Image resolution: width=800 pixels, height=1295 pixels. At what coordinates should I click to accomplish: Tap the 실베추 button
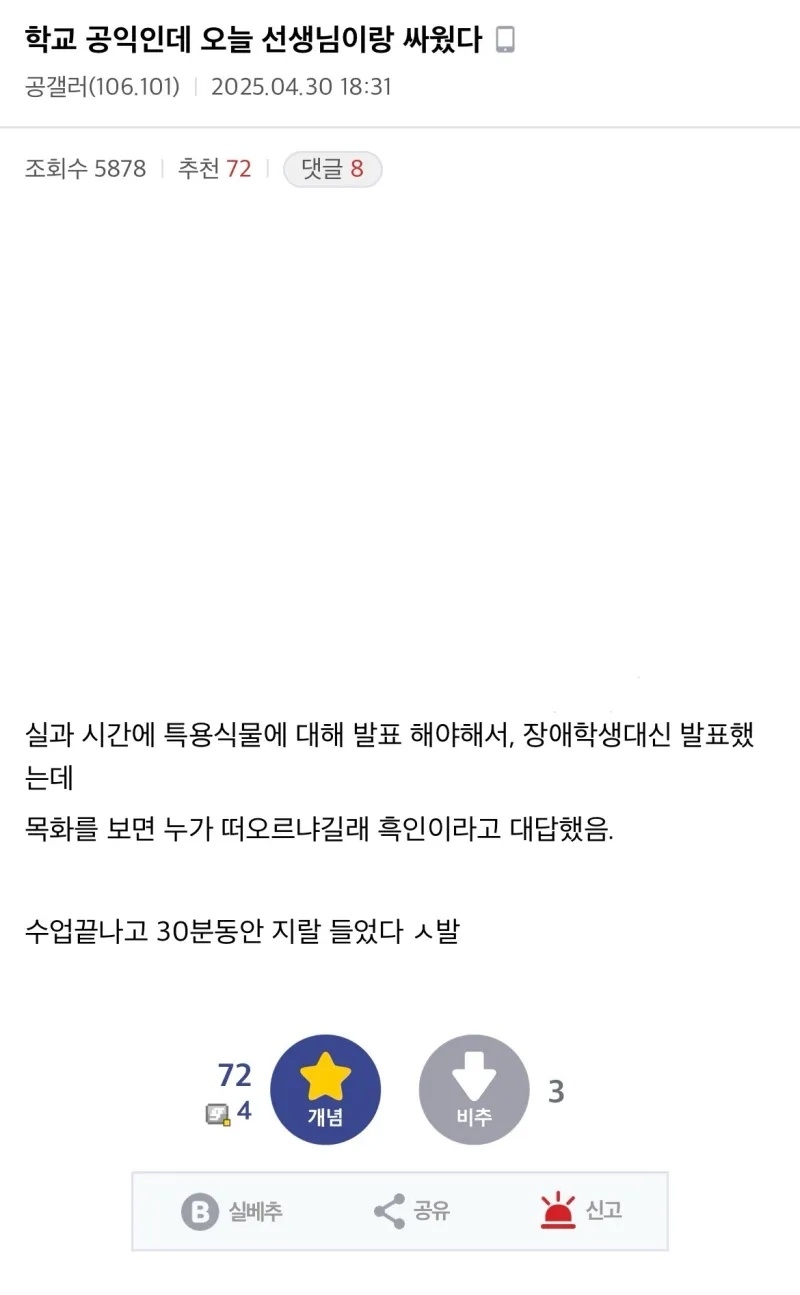pyautogui.click(x=232, y=1212)
